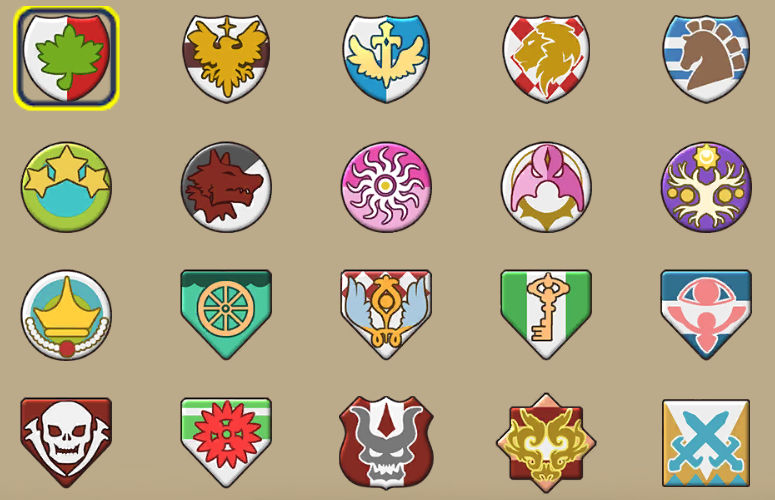The width and height of the screenshot is (775, 500).
Task: Choose the pink hooded figure emblem
Action: point(546,186)
